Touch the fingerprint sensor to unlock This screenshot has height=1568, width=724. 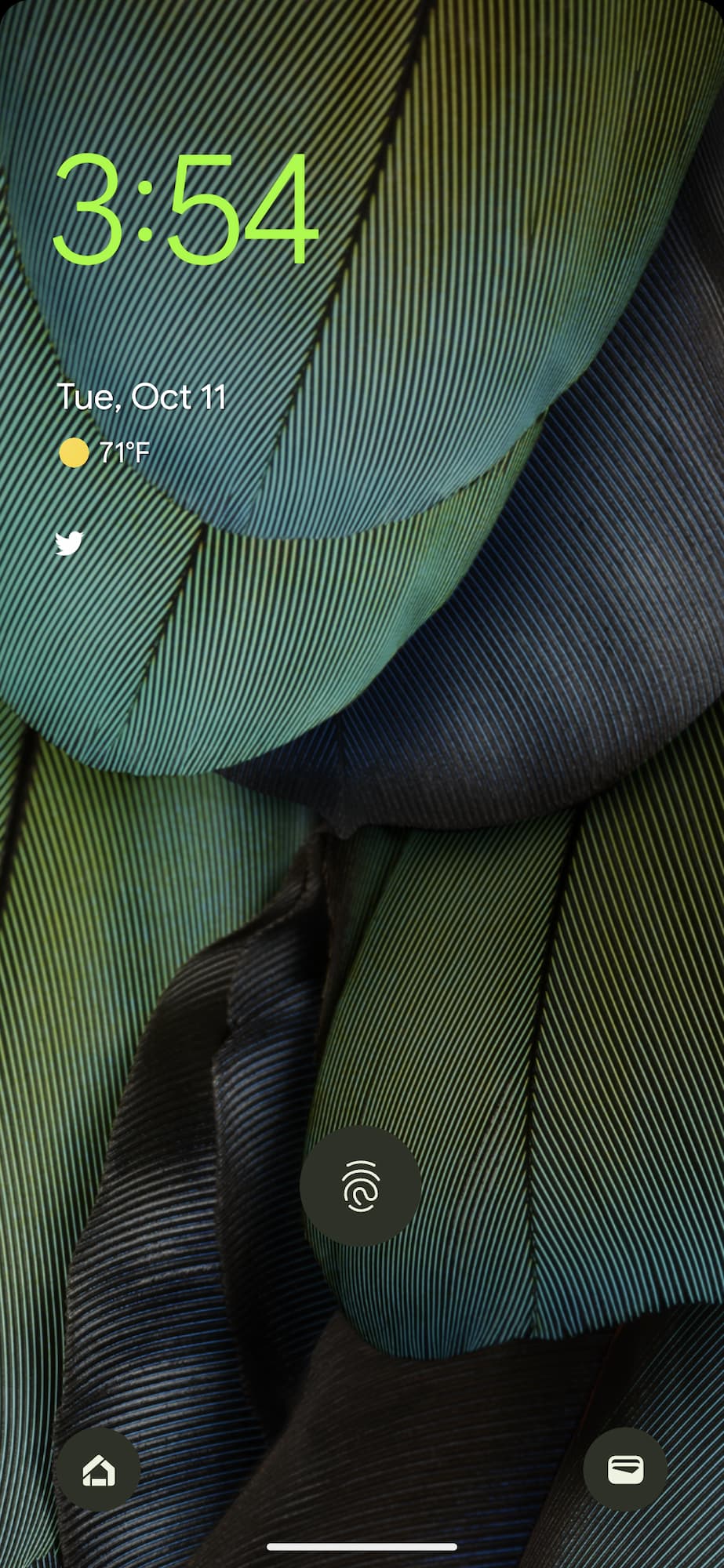[361, 1186]
